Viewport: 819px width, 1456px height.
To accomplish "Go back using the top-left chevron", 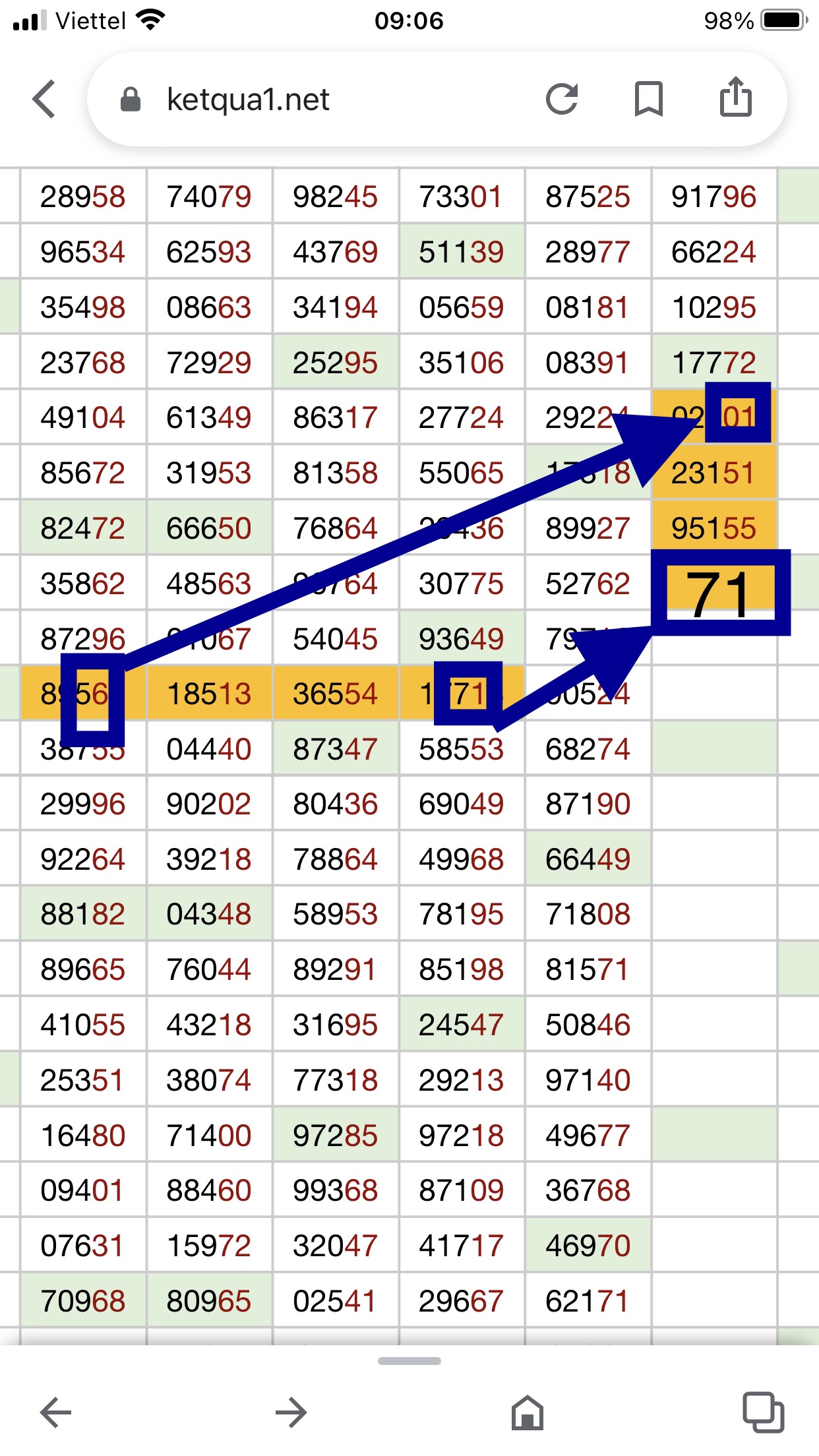I will [x=44, y=100].
